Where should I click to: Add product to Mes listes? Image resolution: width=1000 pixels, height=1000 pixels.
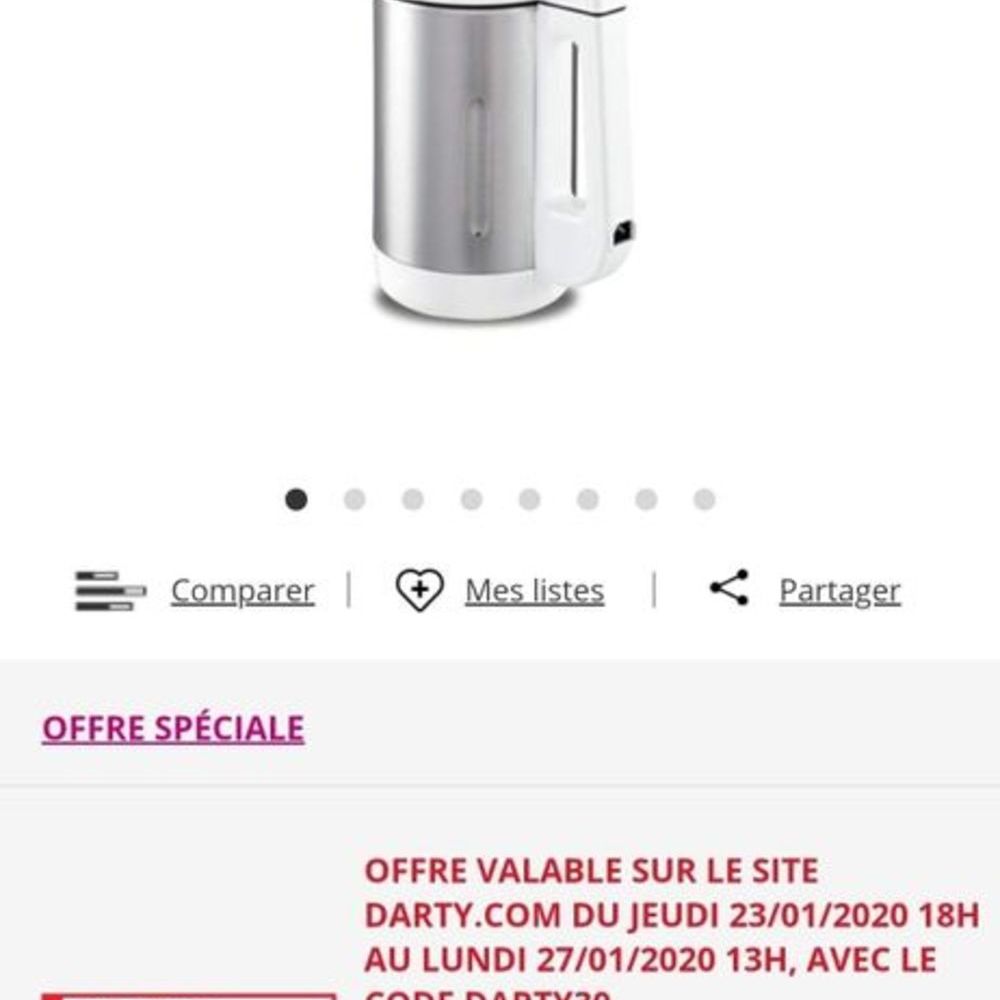[533, 591]
